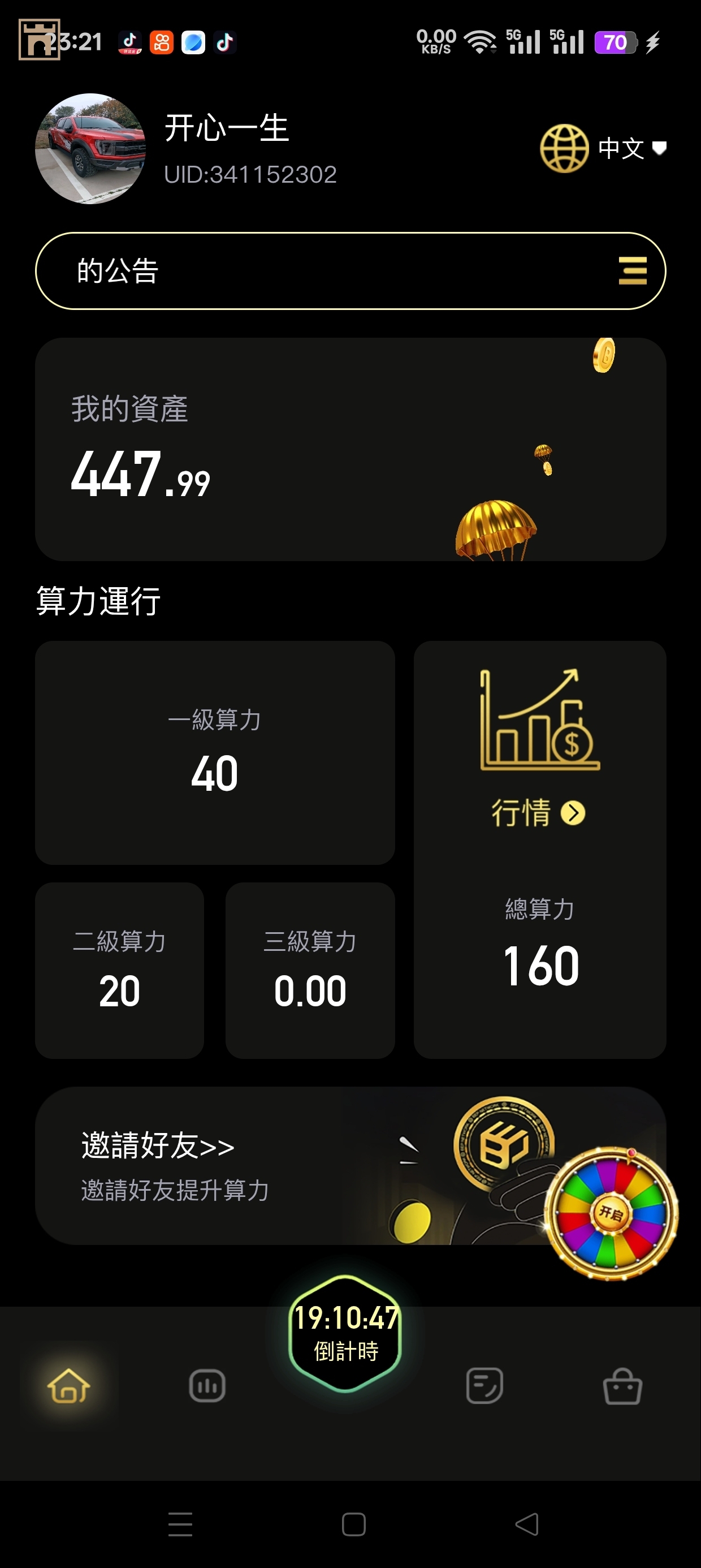Tap the 倒計時 countdown hexagon button
This screenshot has height=1568, width=701.
(345, 1334)
